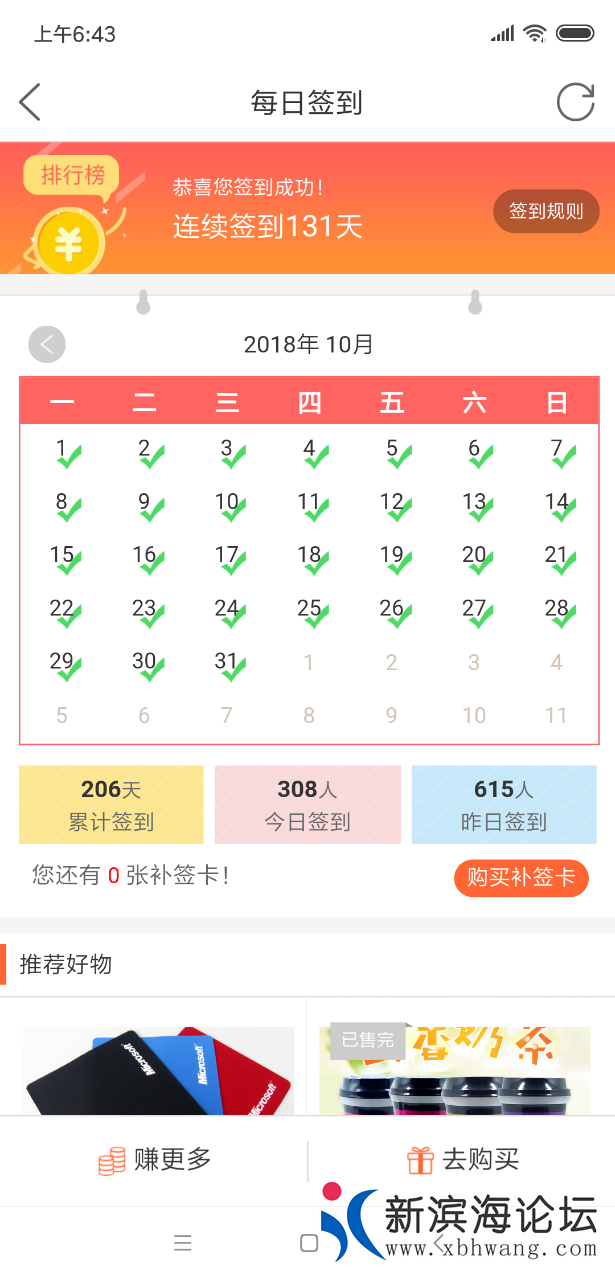View the 签到规则 check-in rules
Screen dimensions: 615x1280
point(546,211)
